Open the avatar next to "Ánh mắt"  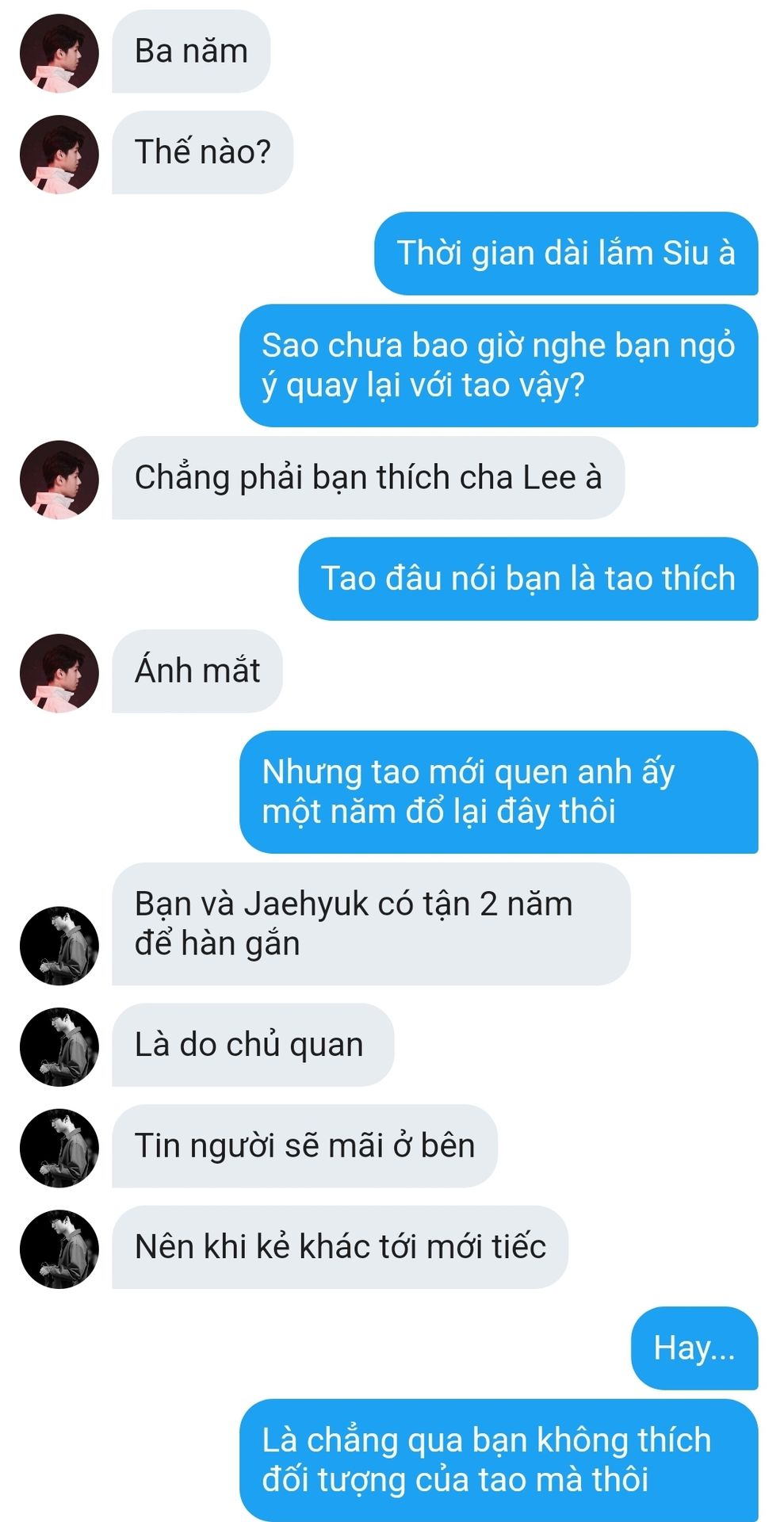(59, 673)
